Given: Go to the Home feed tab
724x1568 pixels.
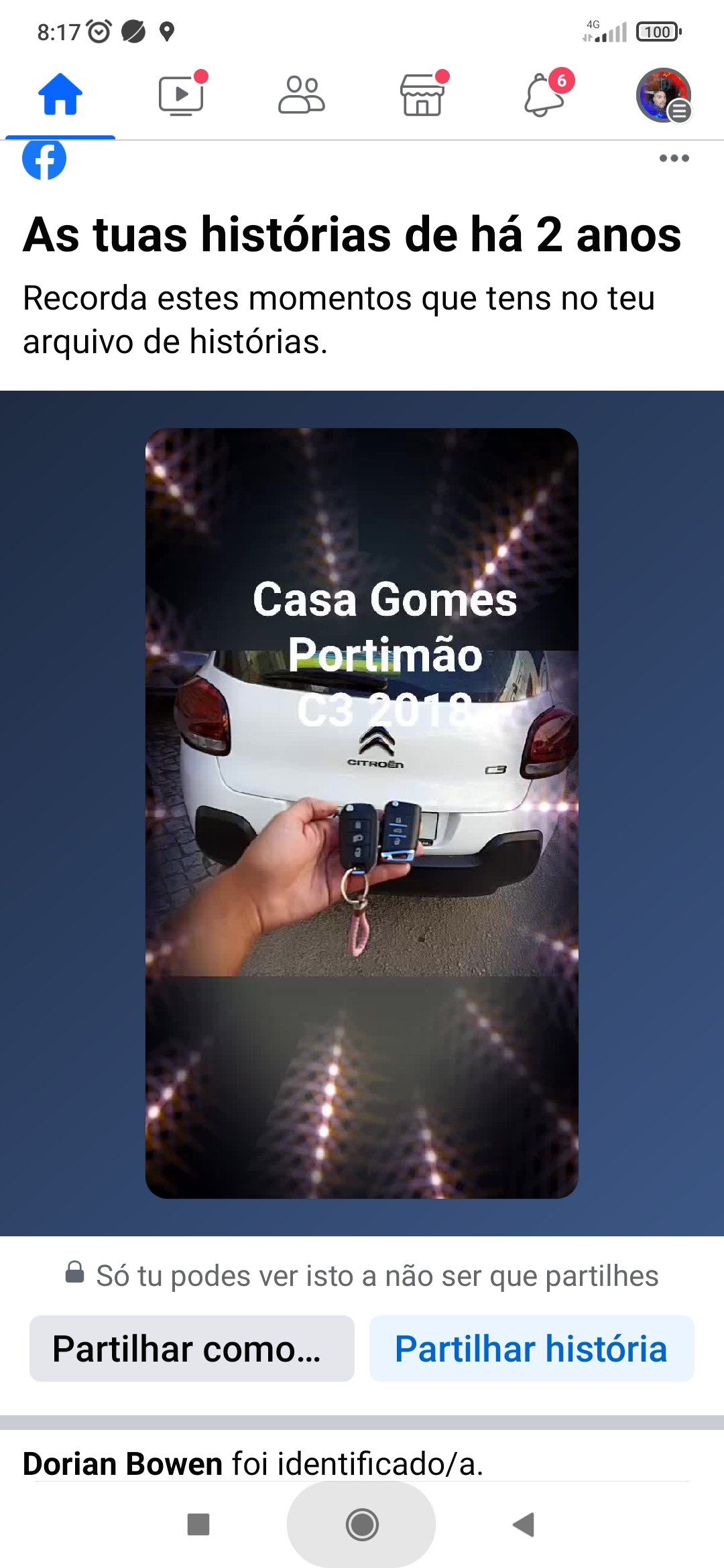Looking at the screenshot, I should [60, 94].
